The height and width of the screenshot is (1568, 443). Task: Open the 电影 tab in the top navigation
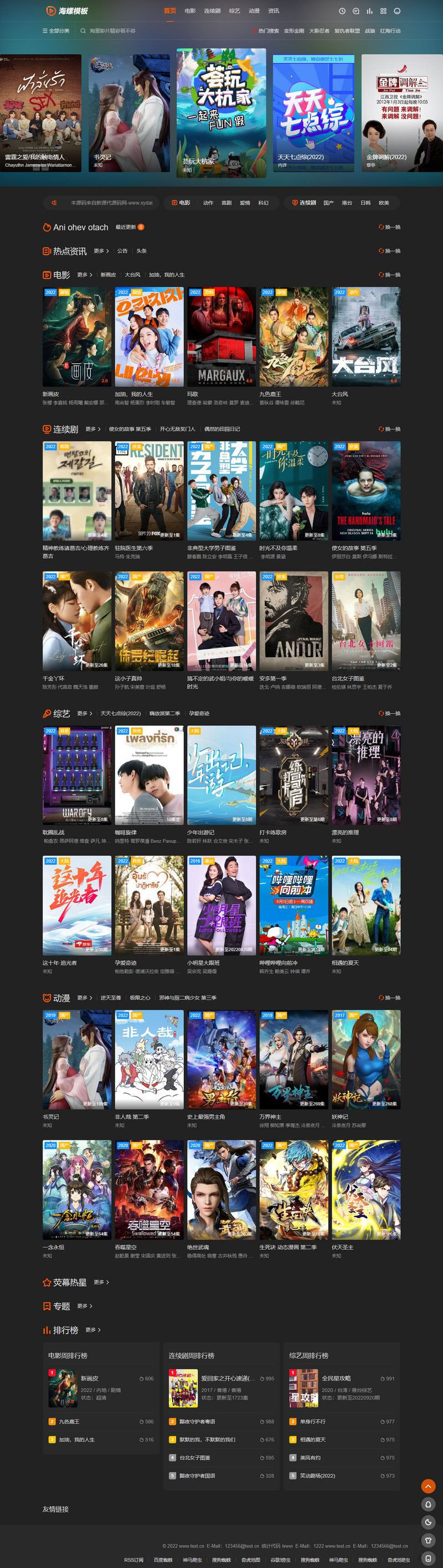tap(190, 11)
